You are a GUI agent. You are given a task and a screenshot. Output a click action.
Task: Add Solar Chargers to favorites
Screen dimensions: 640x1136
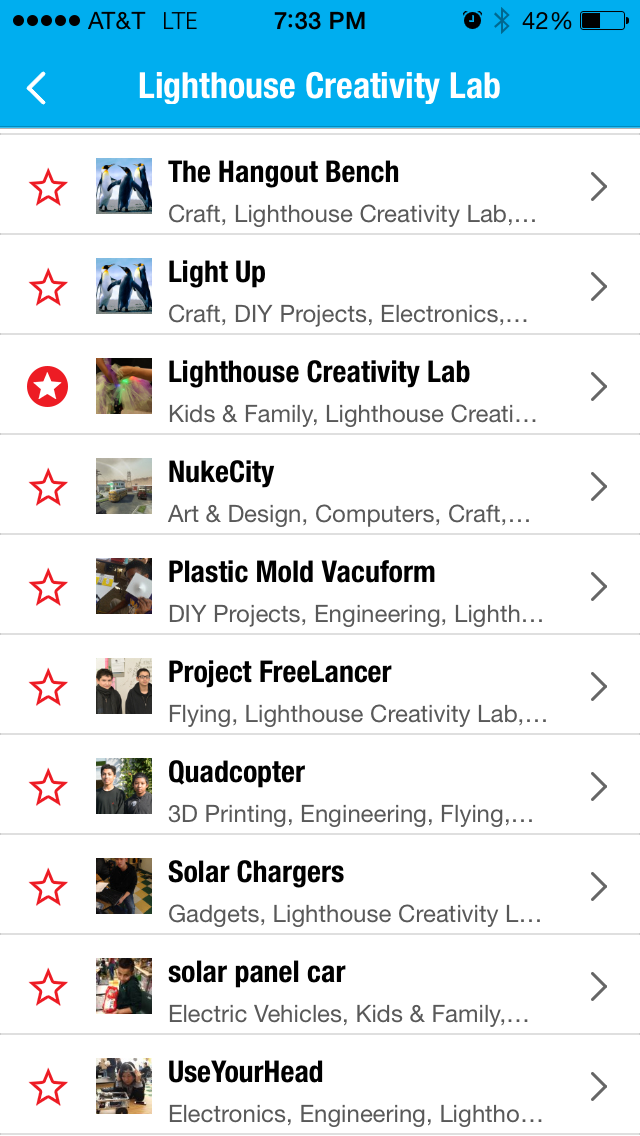(x=48, y=887)
